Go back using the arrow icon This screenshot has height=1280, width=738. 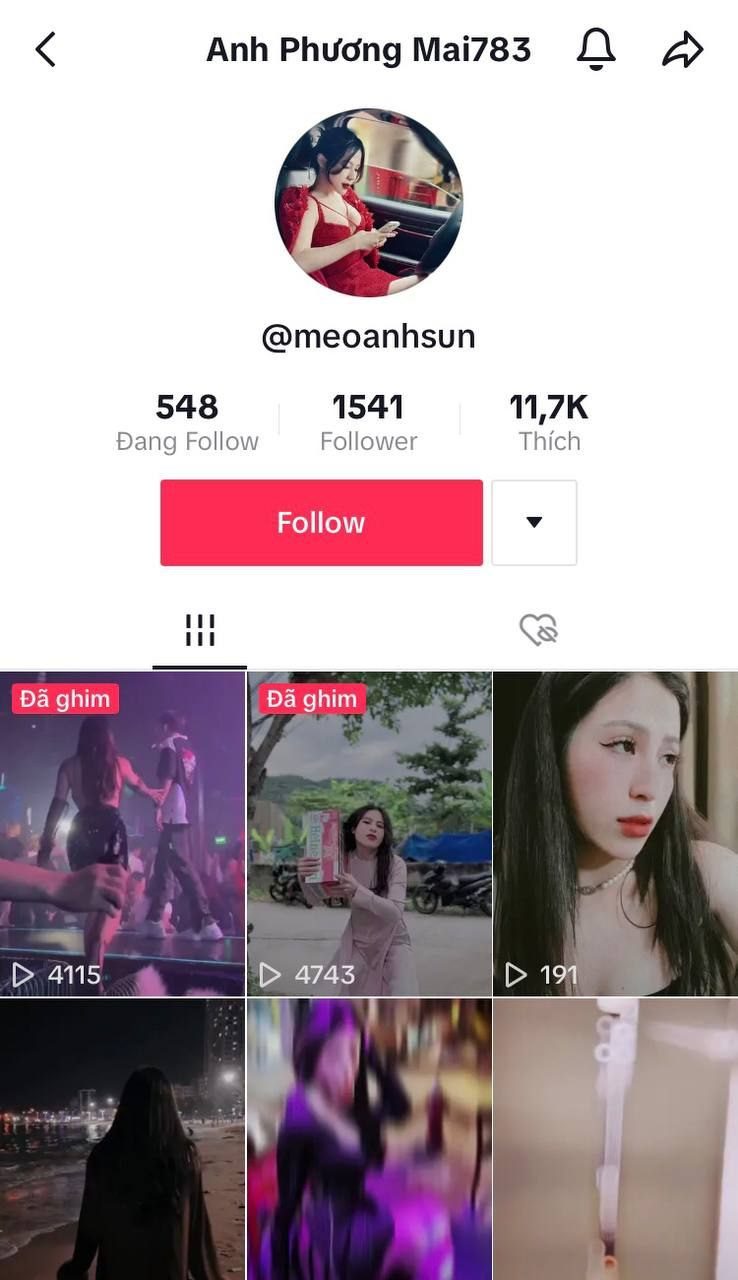(46, 49)
